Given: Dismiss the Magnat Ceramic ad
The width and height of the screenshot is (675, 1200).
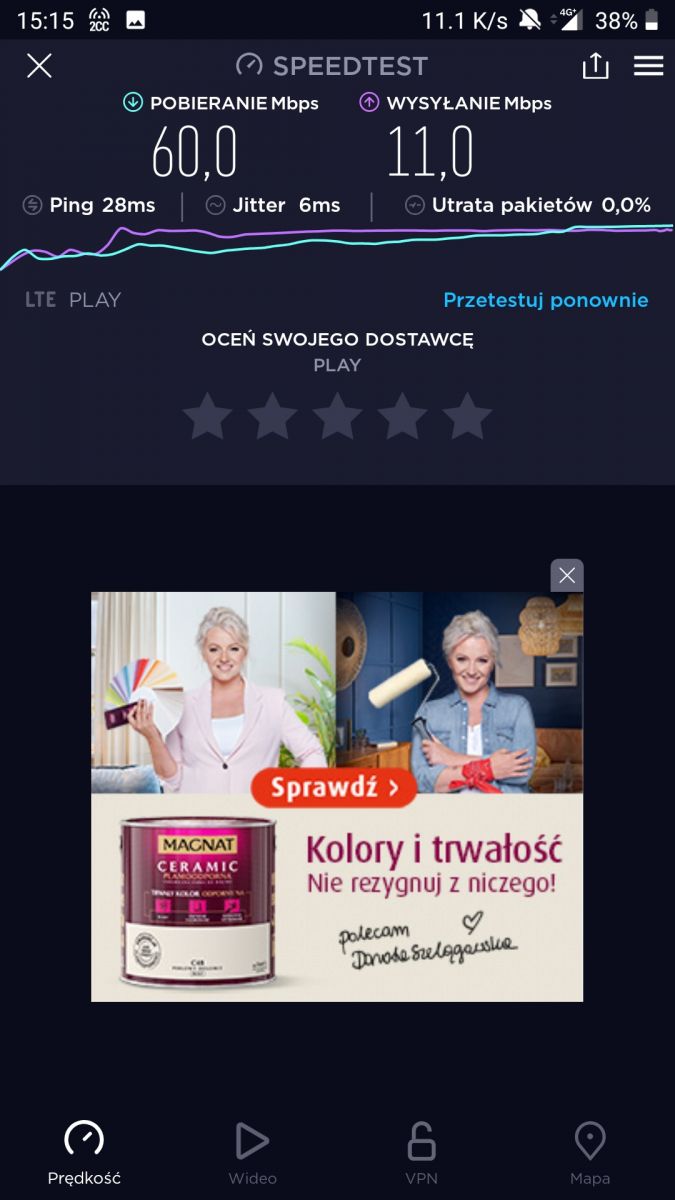Looking at the screenshot, I should 567,575.
